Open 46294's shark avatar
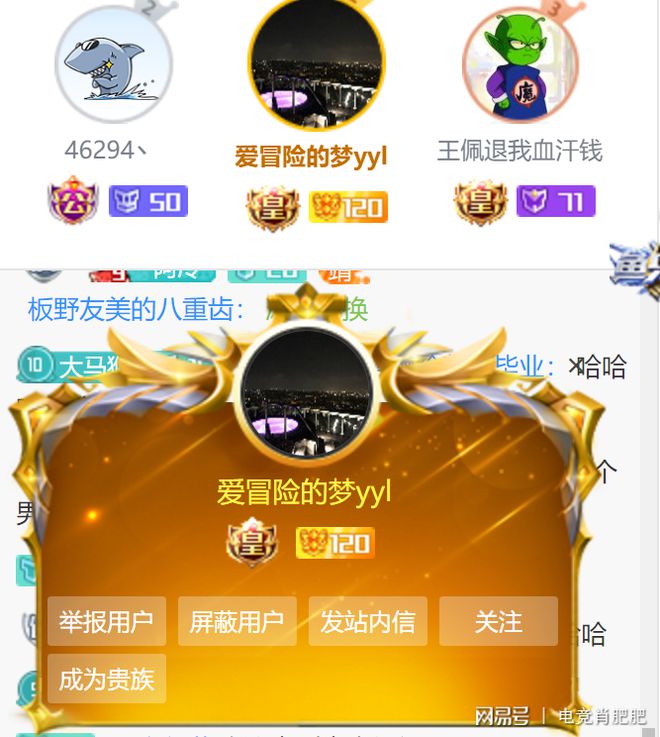This screenshot has height=737, width=660. 113,64
